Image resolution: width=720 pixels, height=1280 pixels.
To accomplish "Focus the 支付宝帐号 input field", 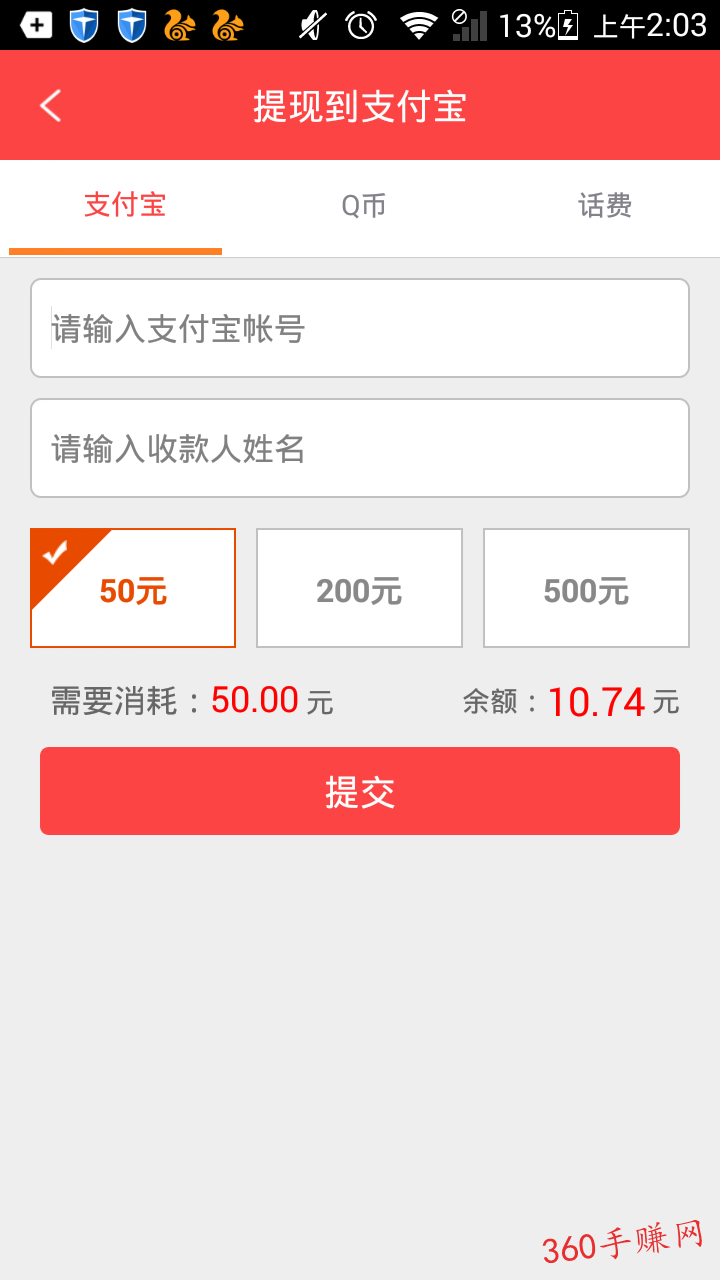I will [x=360, y=328].
